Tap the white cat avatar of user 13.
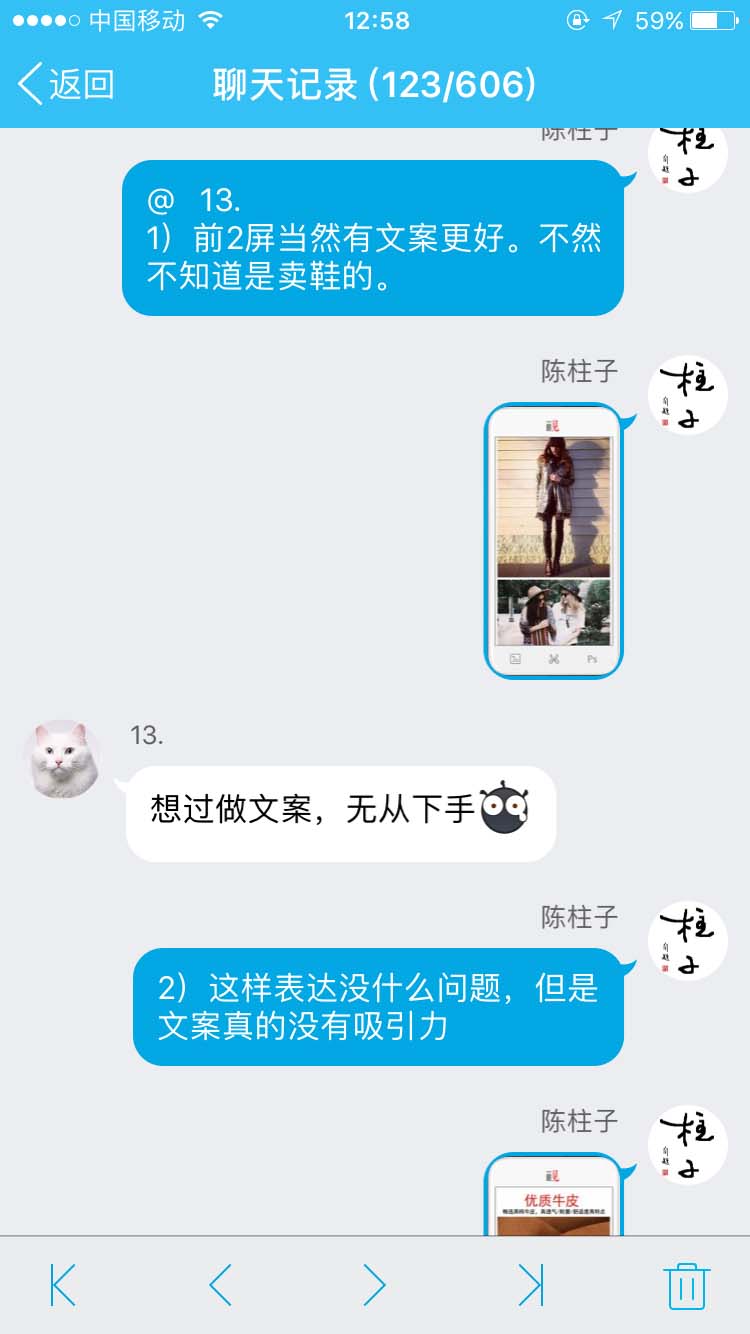The width and height of the screenshot is (750, 1334). pyautogui.click(x=62, y=758)
